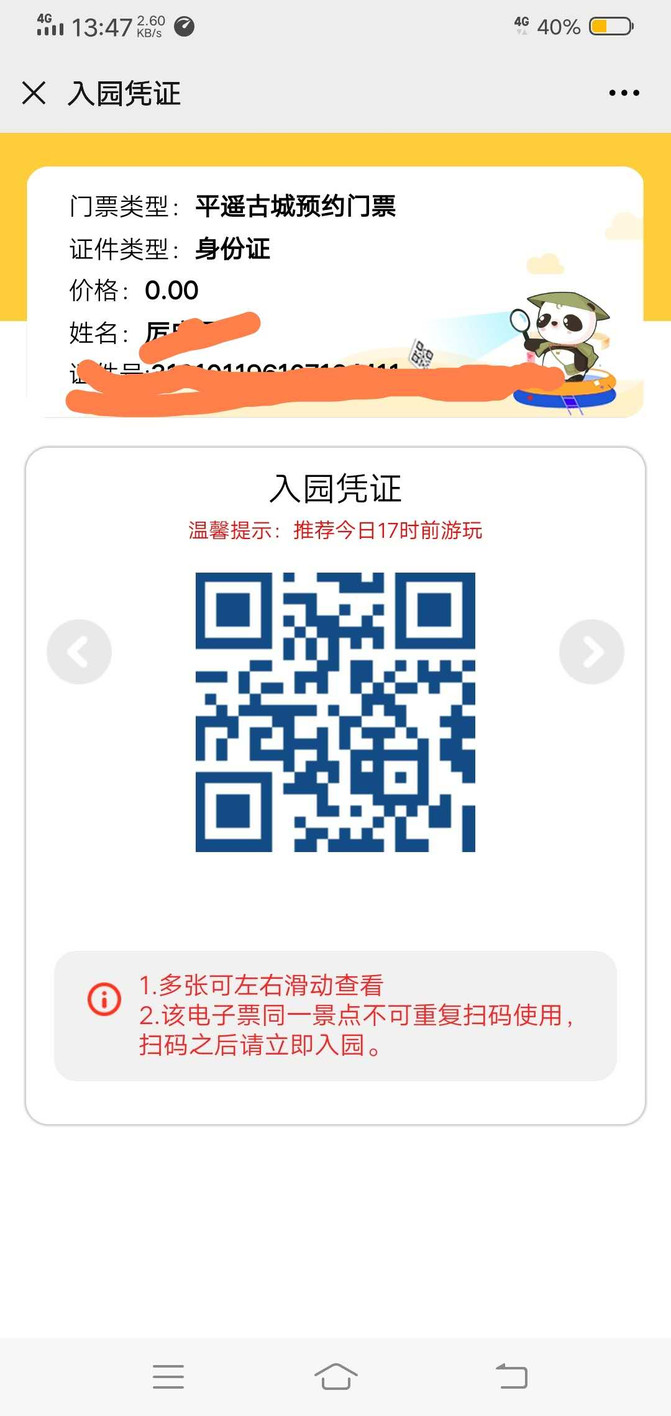Open the system navigation menu button
This screenshot has height=1416, width=671.
[168, 1377]
